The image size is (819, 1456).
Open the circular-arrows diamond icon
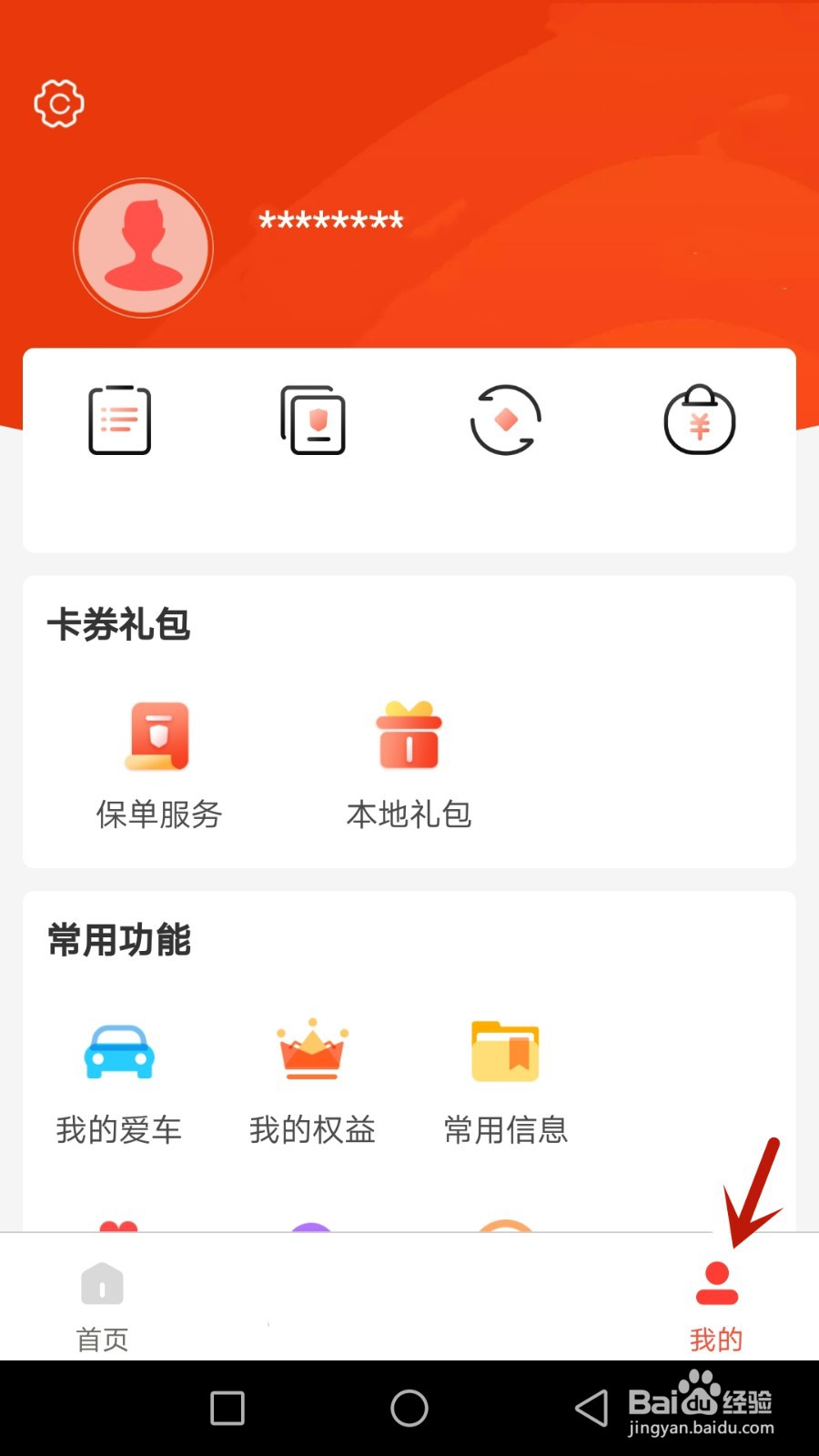point(506,420)
